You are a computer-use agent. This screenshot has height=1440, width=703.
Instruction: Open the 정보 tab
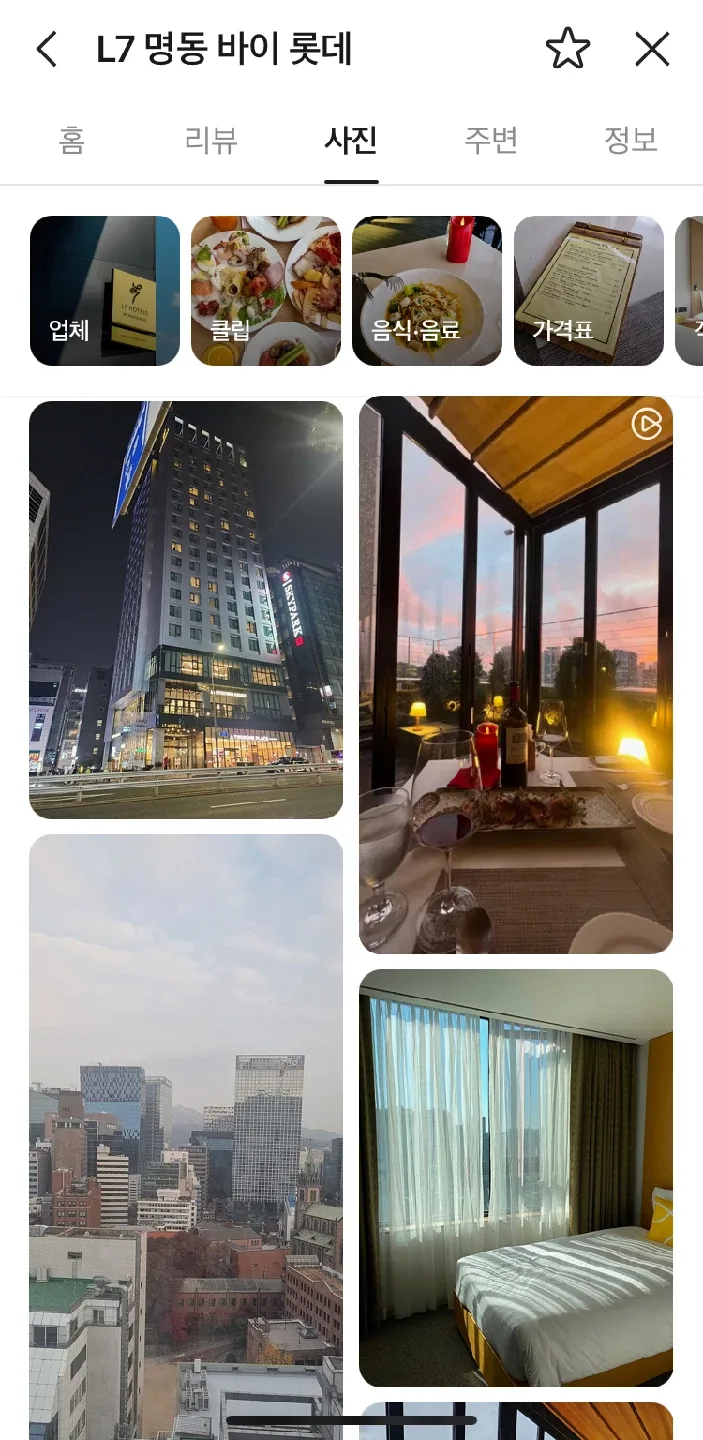coord(631,140)
